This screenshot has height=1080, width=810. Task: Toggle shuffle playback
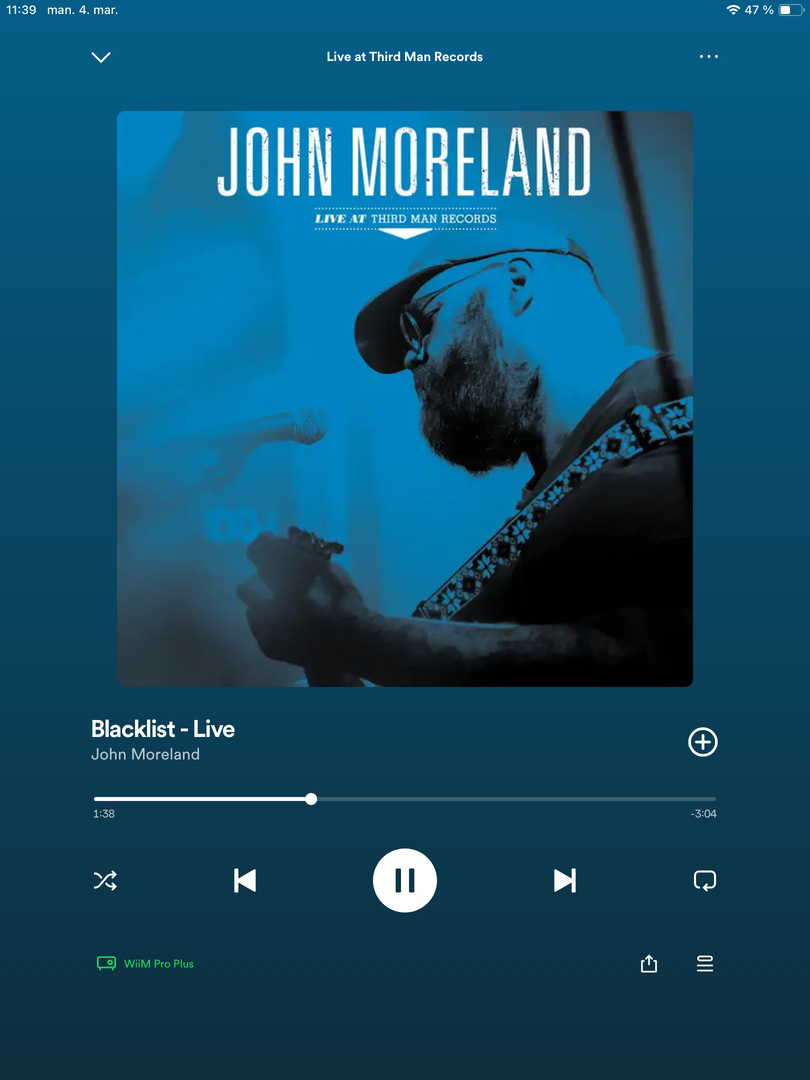[x=105, y=881]
